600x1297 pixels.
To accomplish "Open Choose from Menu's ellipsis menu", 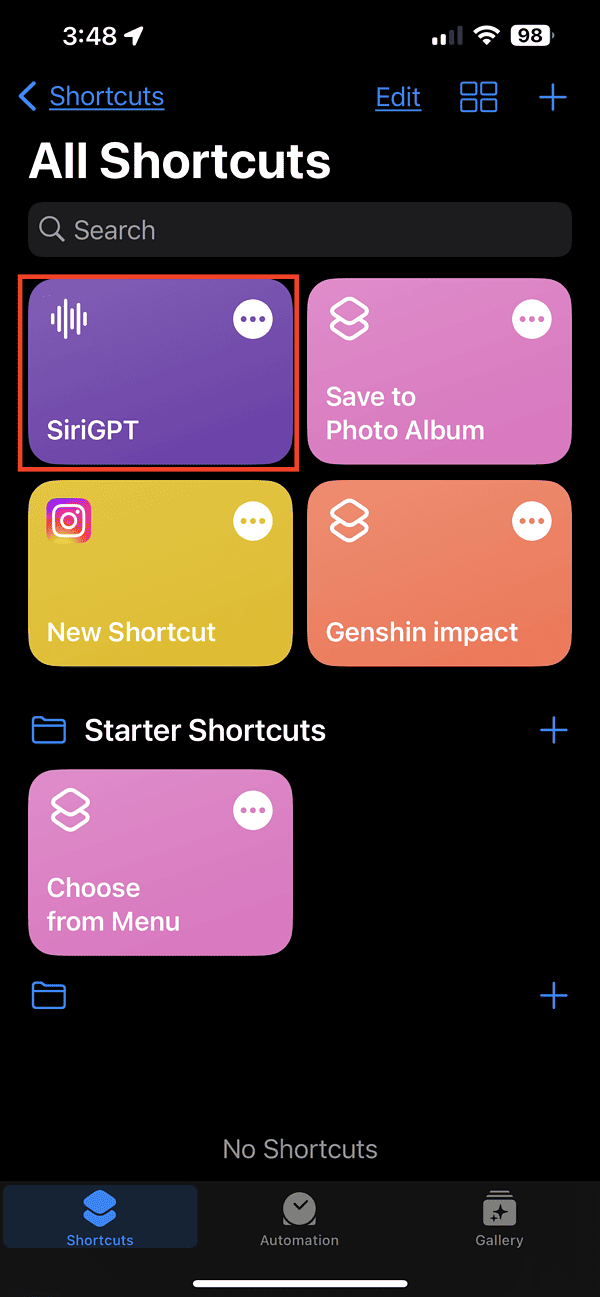I will coord(253,809).
